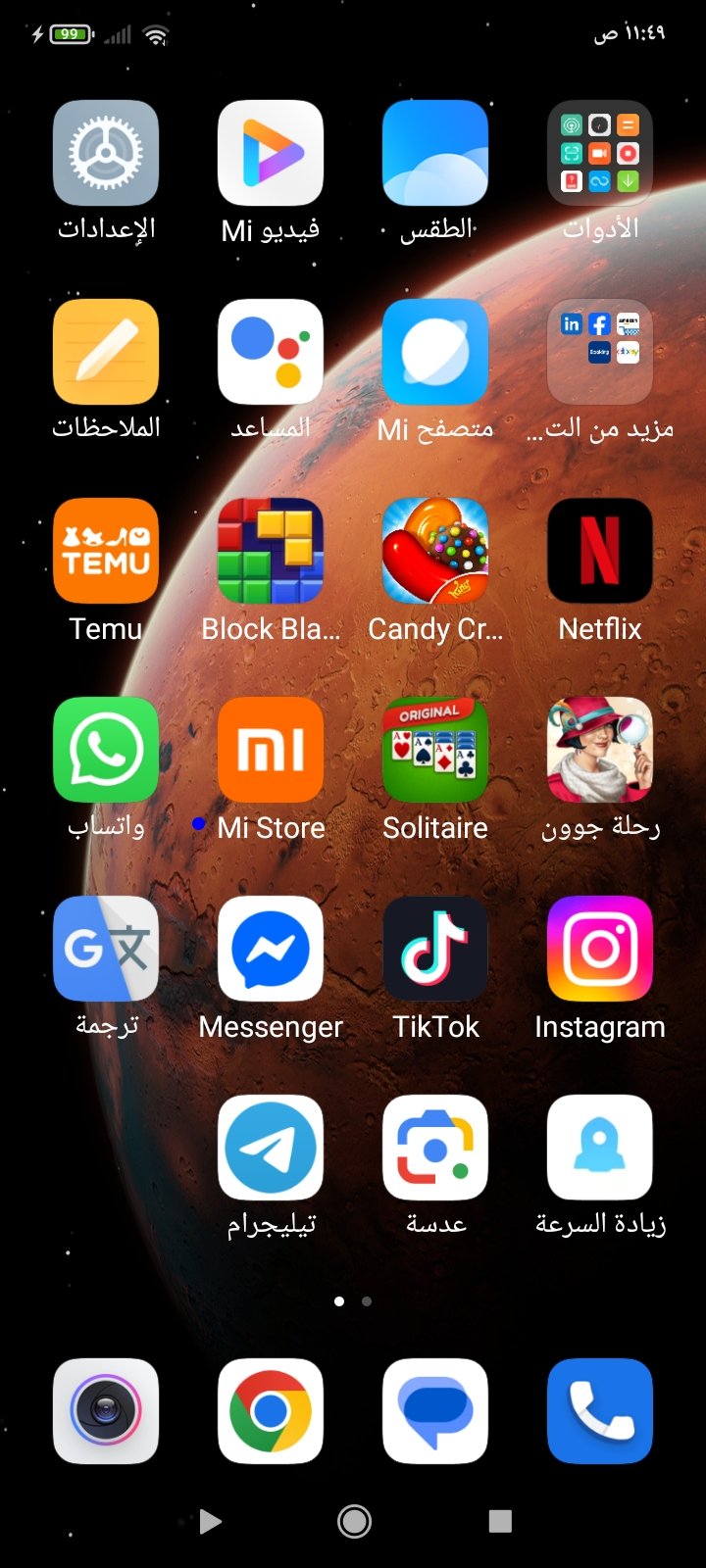This screenshot has width=706, height=1568.
Task: Open the Tools folder (الأدوات)
Action: point(600,154)
